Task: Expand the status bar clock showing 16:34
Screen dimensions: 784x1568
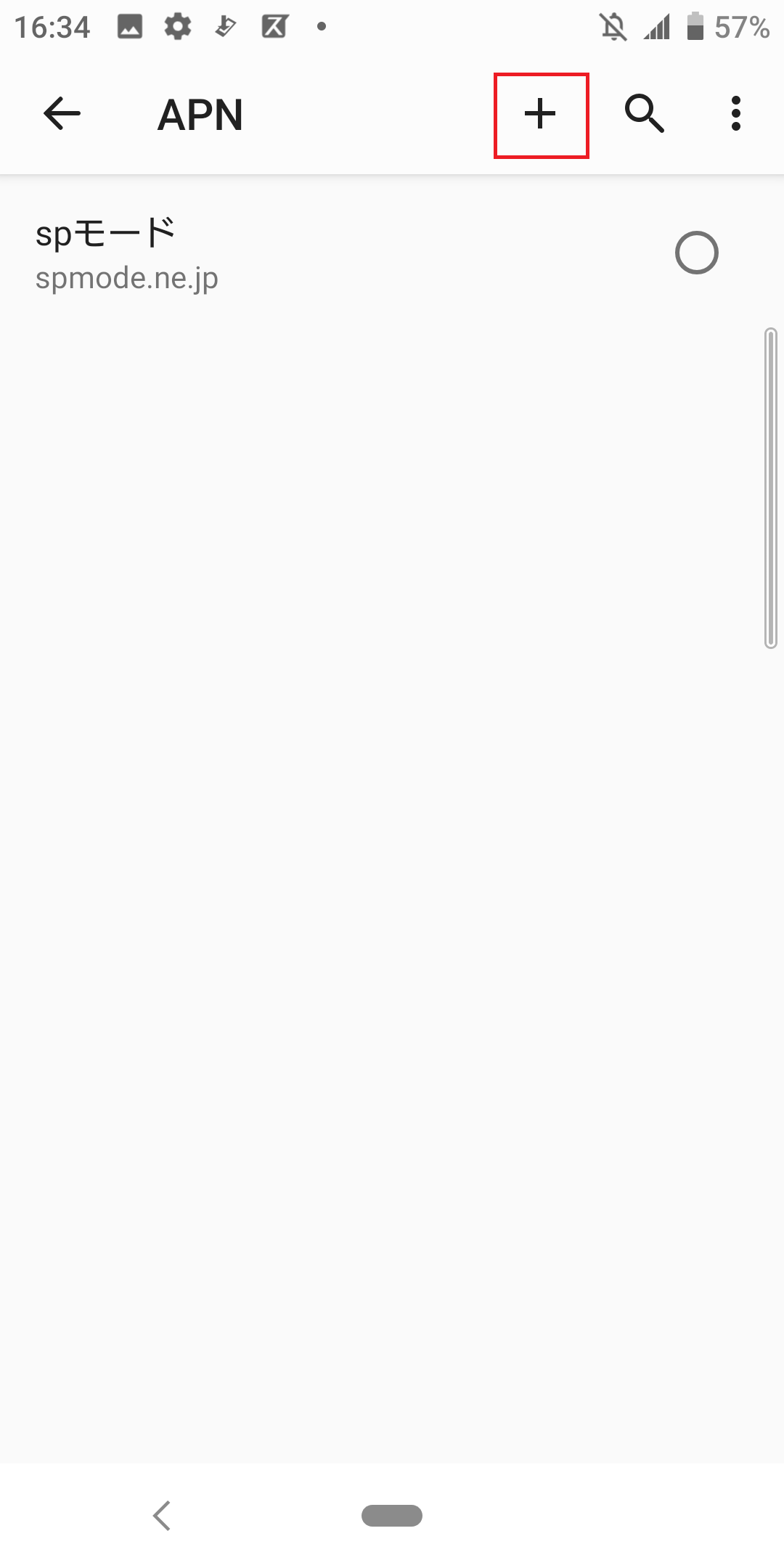Action: pos(51,26)
